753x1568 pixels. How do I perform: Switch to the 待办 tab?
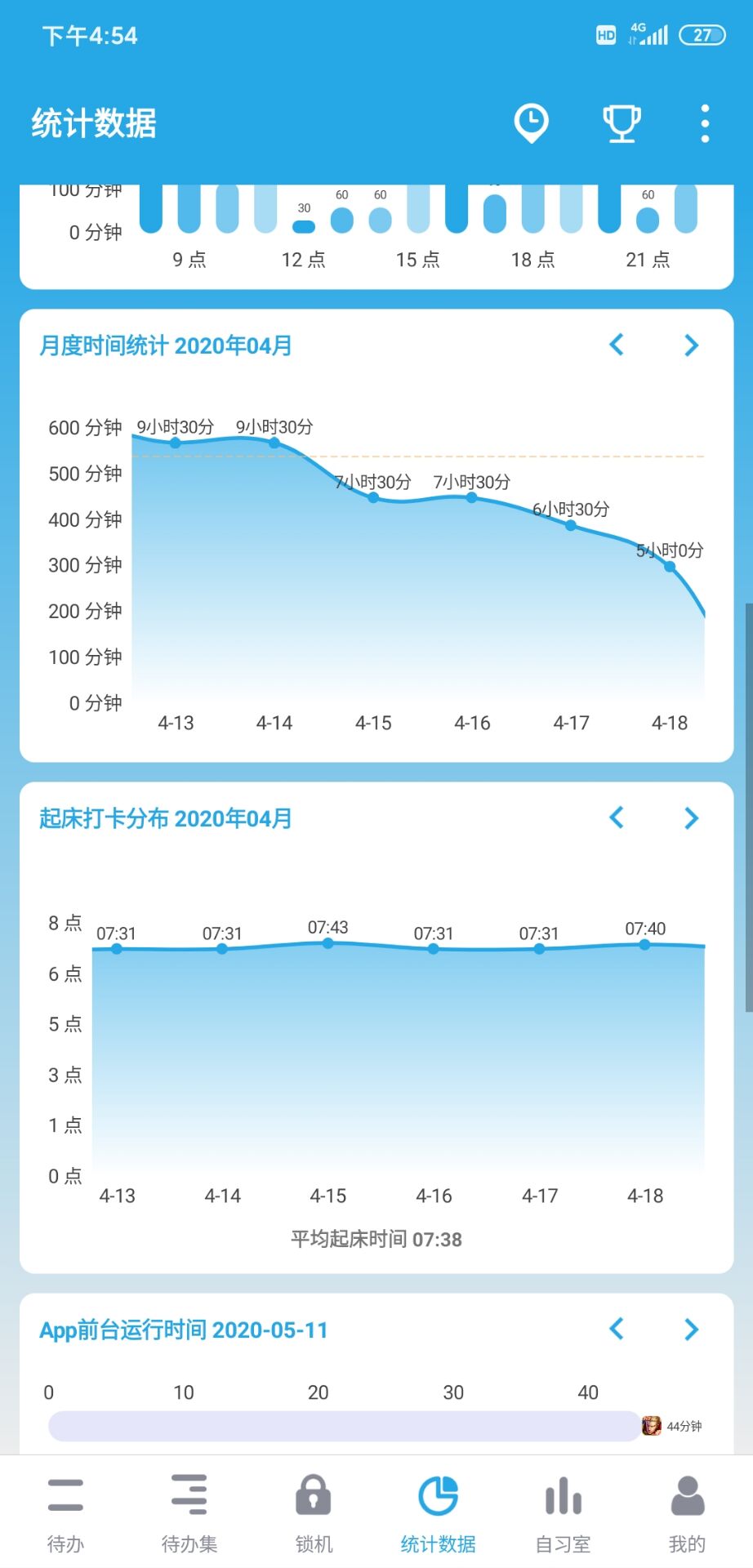65,1512
